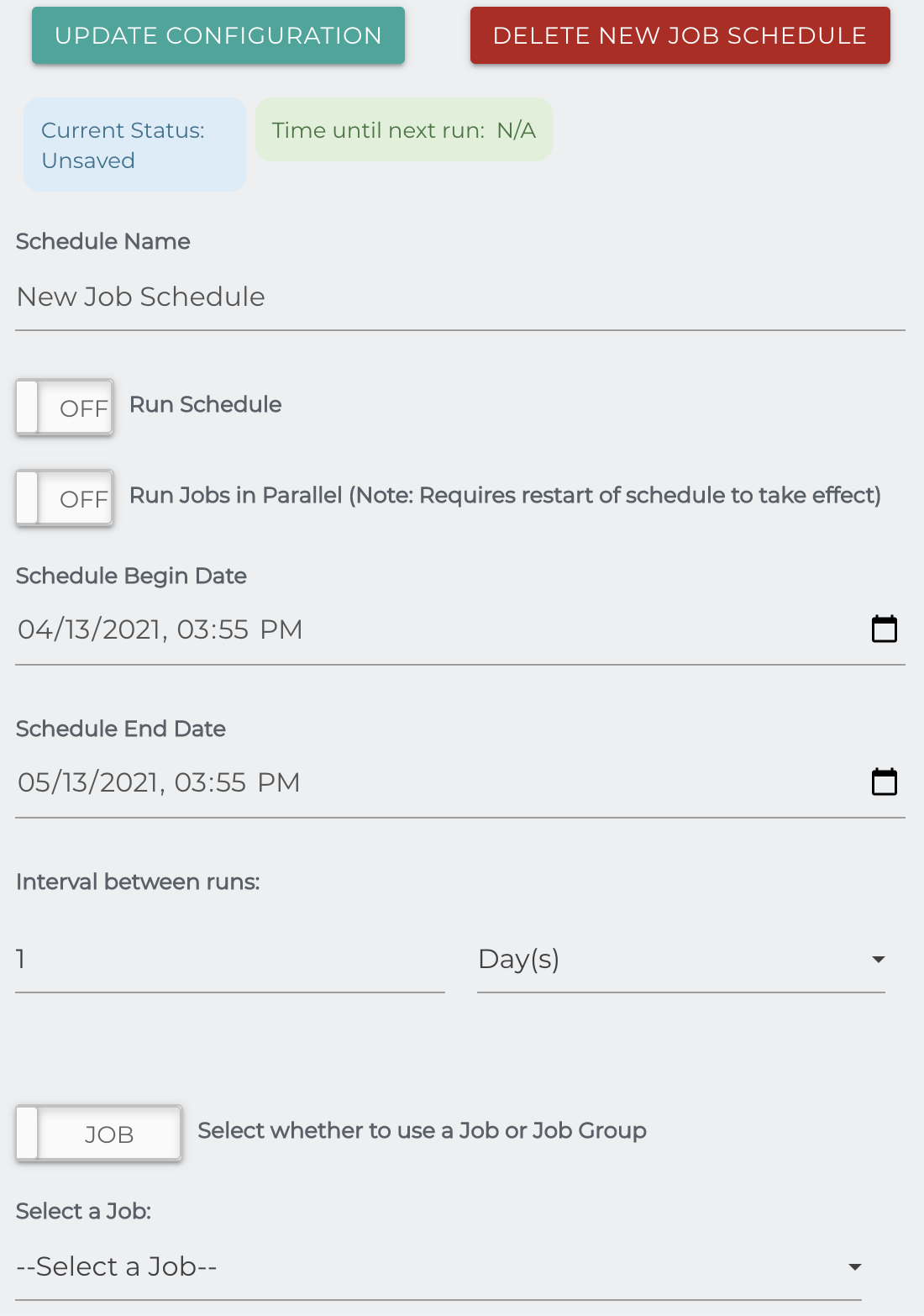Tap the Update Configuration button

tap(218, 36)
